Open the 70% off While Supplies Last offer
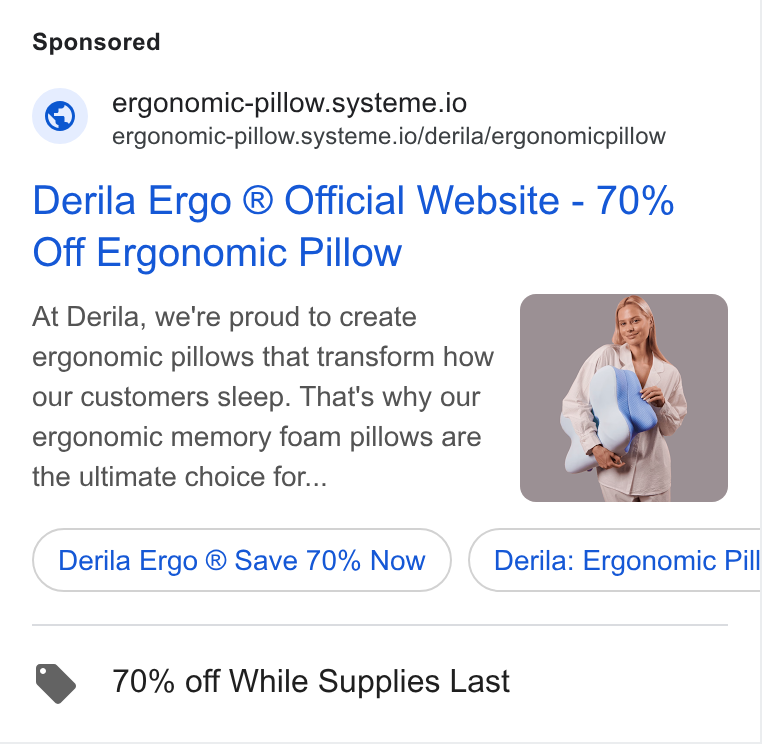The image size is (762, 744). (x=311, y=681)
